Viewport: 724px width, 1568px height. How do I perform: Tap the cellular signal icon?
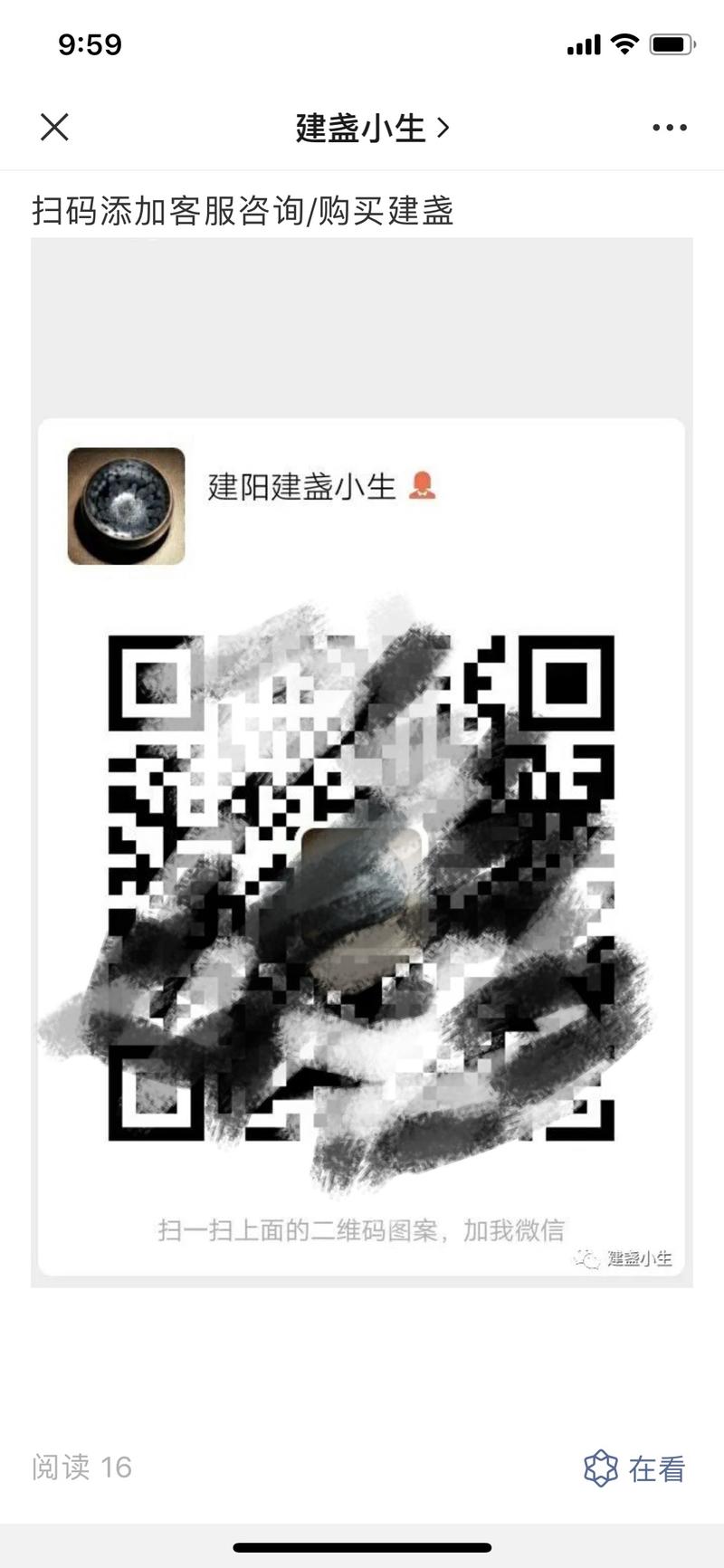[x=583, y=42]
